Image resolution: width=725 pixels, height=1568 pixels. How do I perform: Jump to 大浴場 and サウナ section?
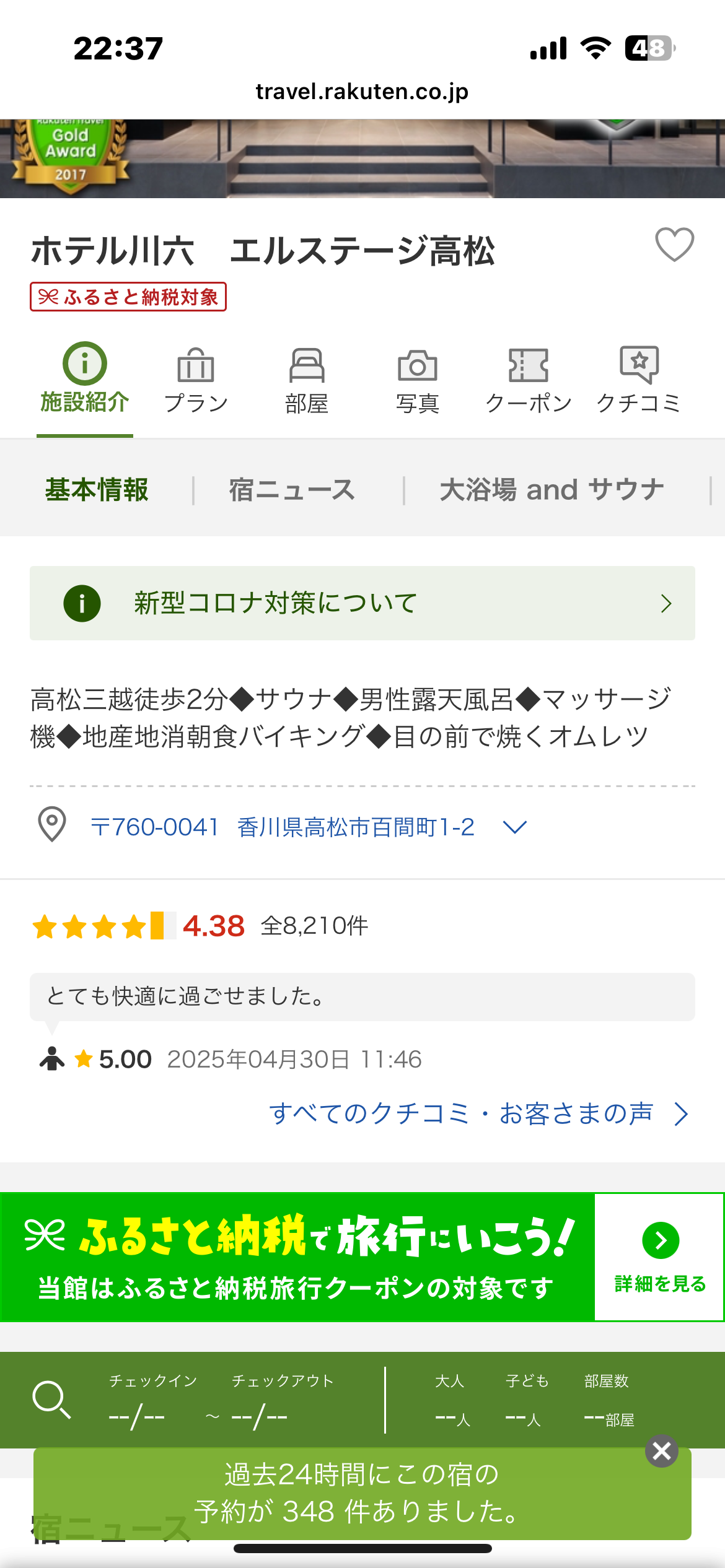point(551,490)
